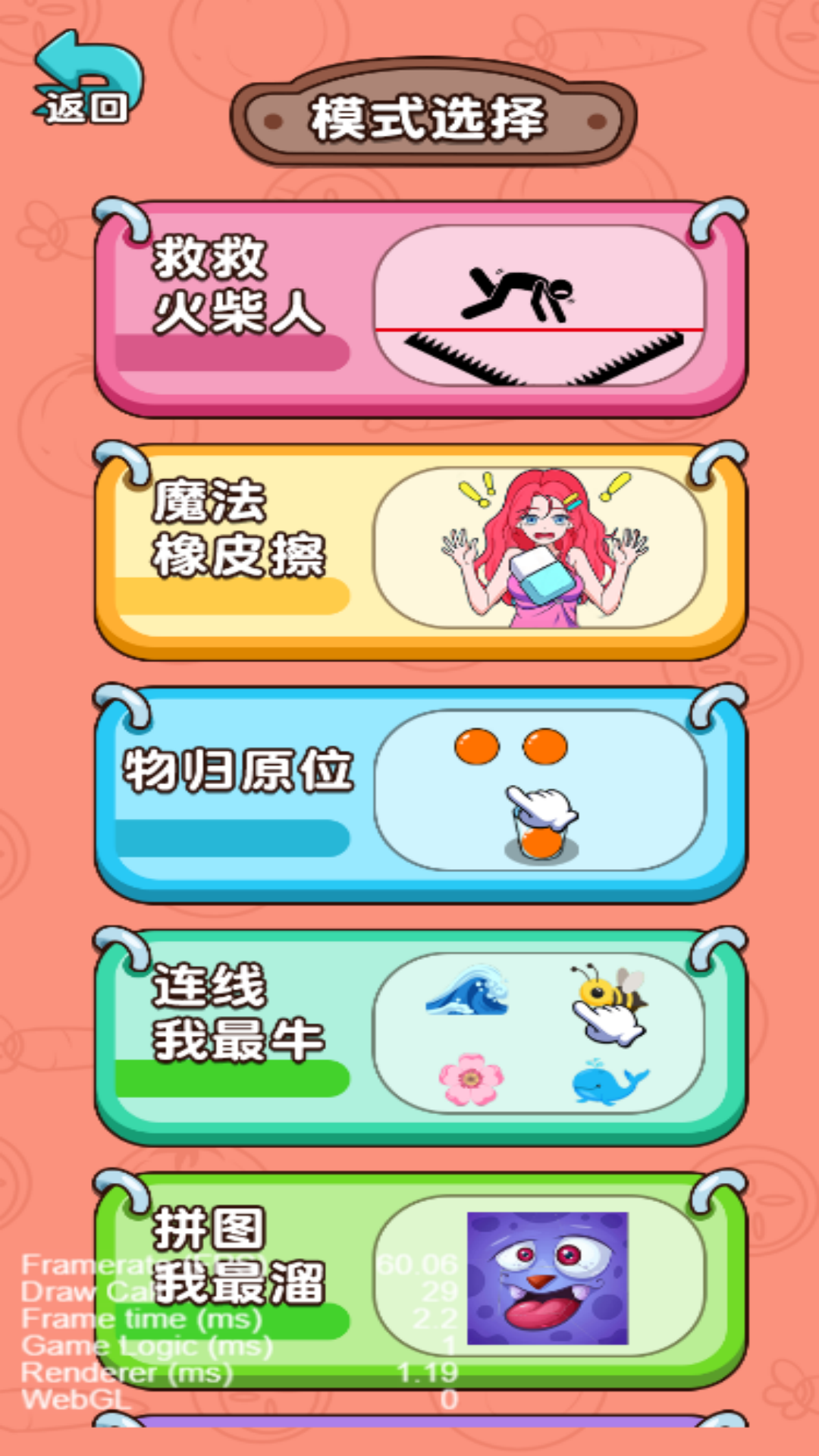Screen dimensions: 819x1456
Task: Start the 物归原位 mode
Action: click(x=421, y=792)
